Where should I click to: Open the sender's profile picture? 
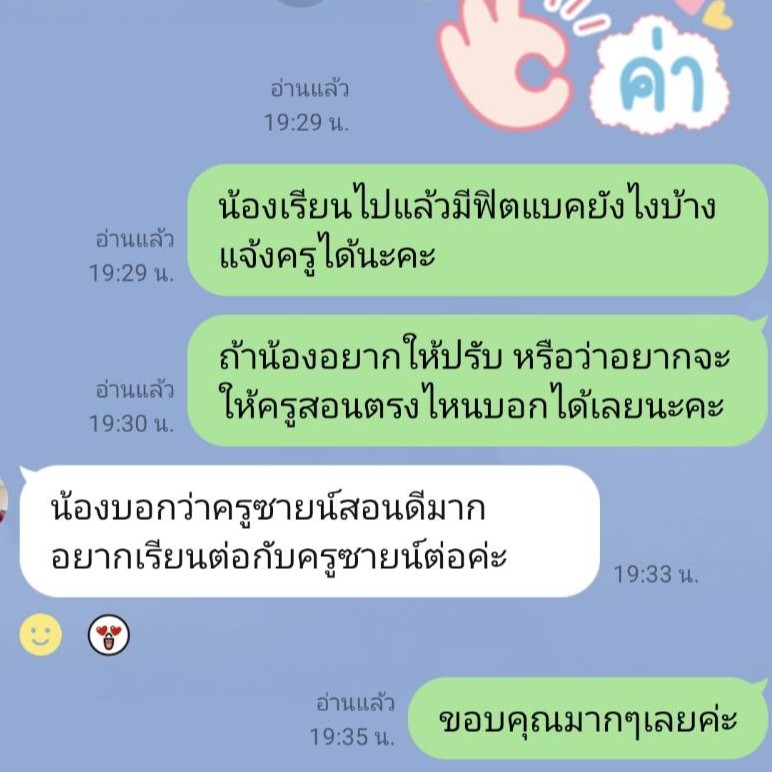point(4,500)
